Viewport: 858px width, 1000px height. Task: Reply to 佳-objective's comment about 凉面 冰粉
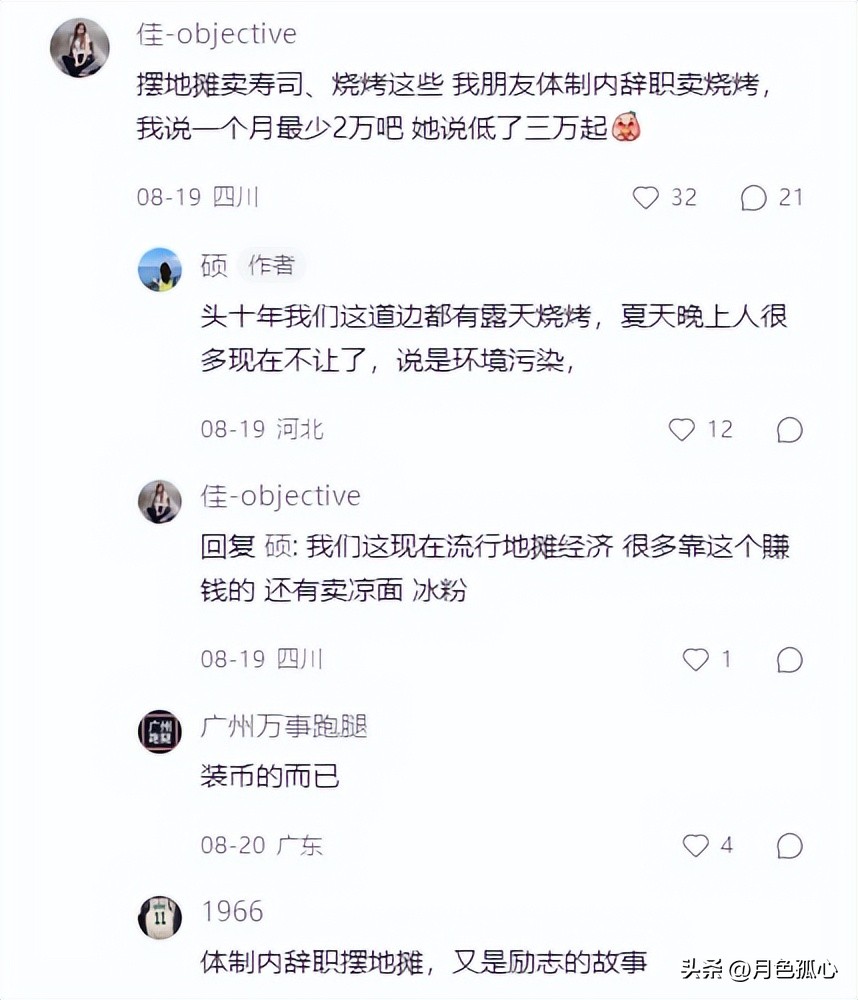(x=789, y=659)
